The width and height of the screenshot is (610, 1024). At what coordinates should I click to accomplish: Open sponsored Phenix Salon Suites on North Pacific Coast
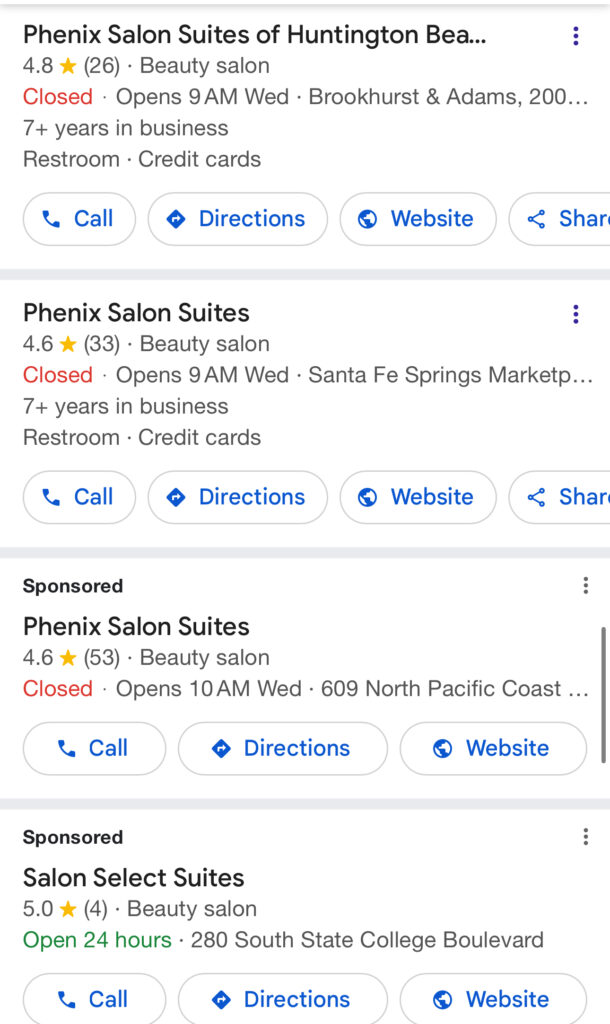pos(136,626)
